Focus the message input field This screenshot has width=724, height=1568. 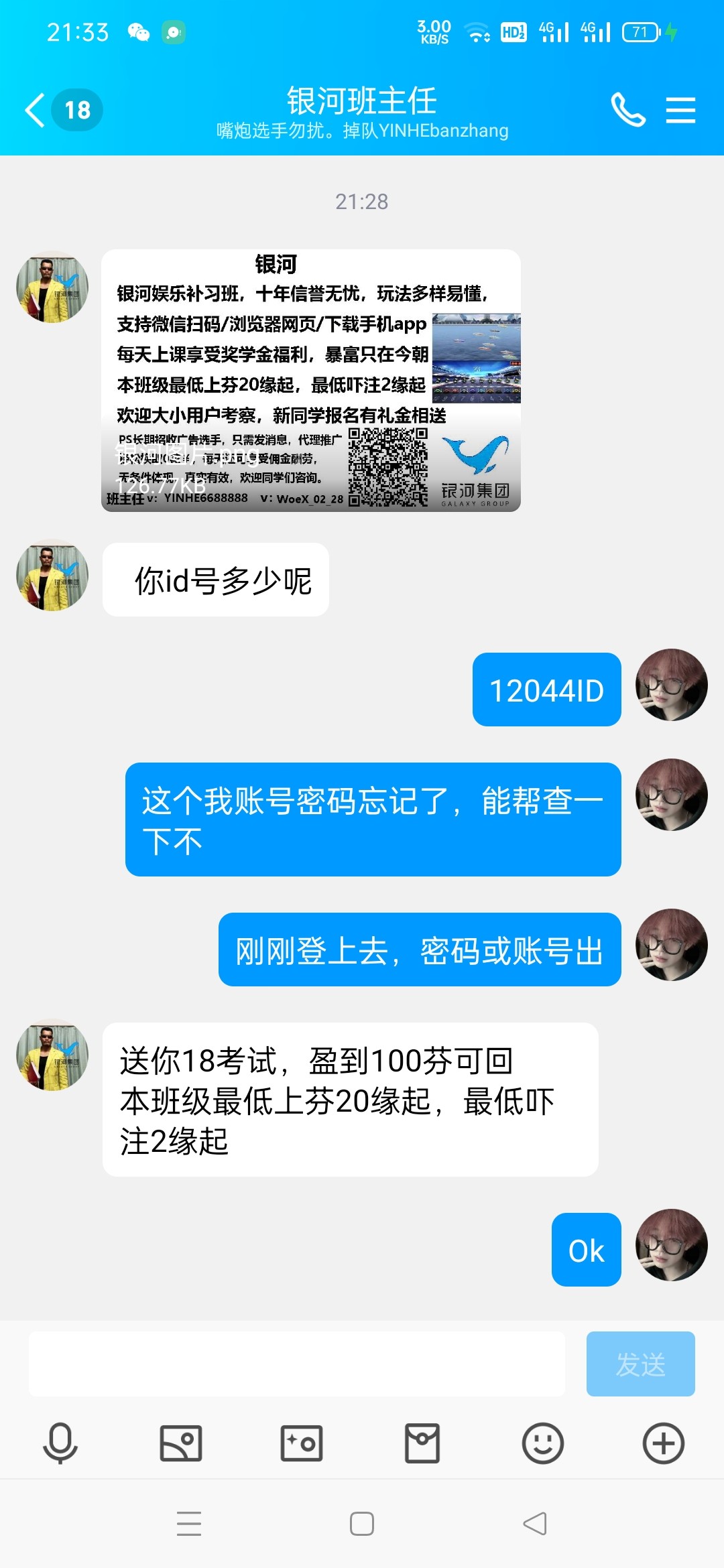pos(296,1364)
